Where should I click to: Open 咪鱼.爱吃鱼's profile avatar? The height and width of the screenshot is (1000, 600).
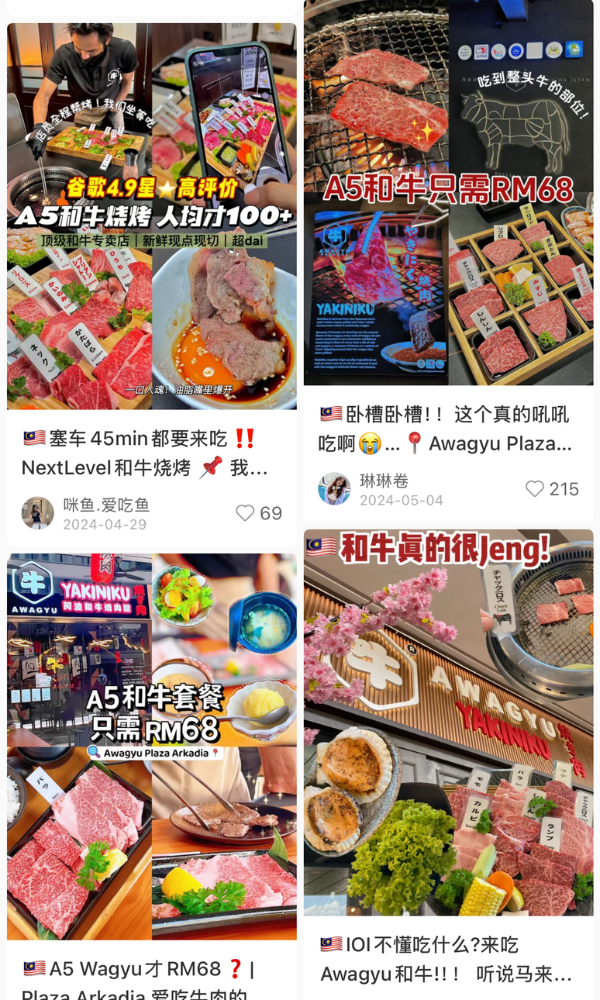tap(38, 513)
